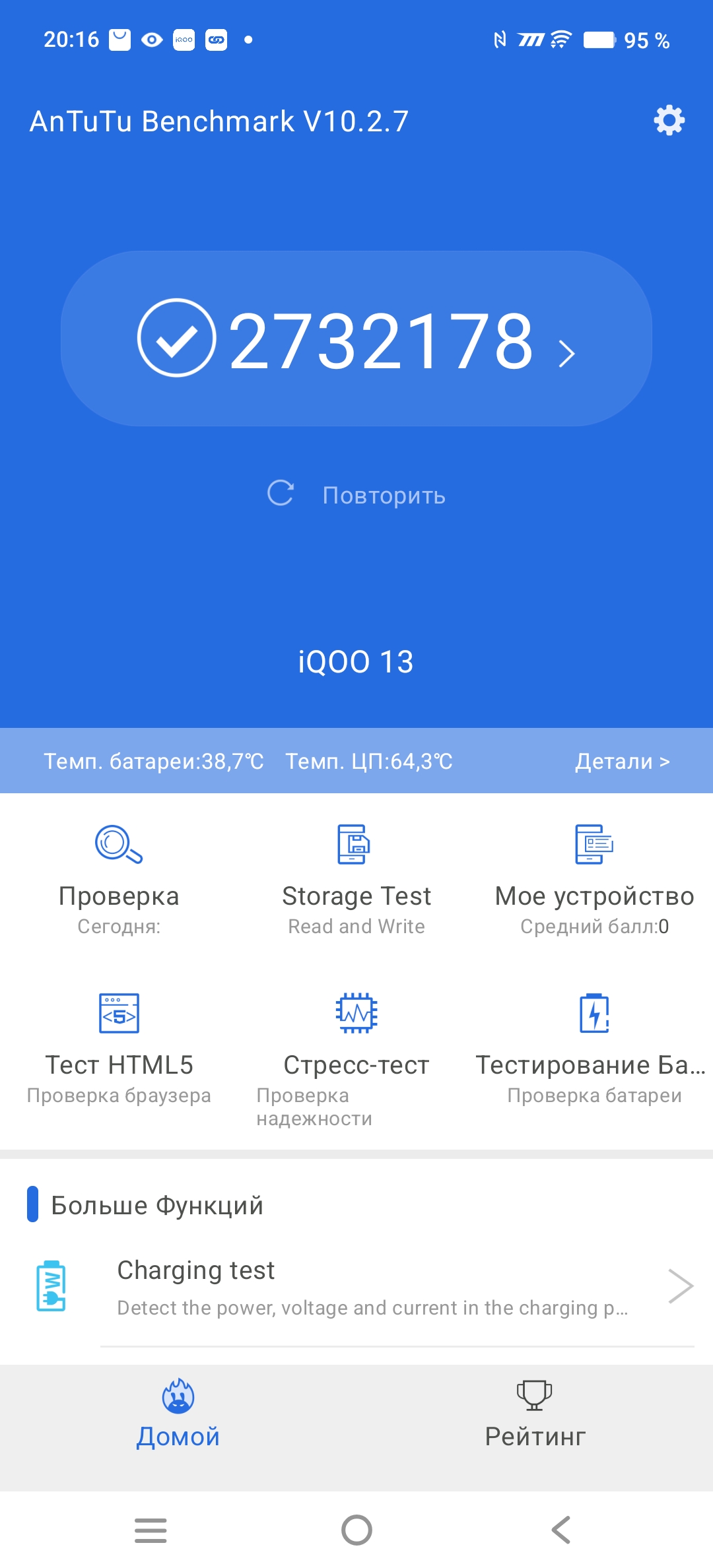
Task: Go back with the system back button
Action: (560, 1530)
